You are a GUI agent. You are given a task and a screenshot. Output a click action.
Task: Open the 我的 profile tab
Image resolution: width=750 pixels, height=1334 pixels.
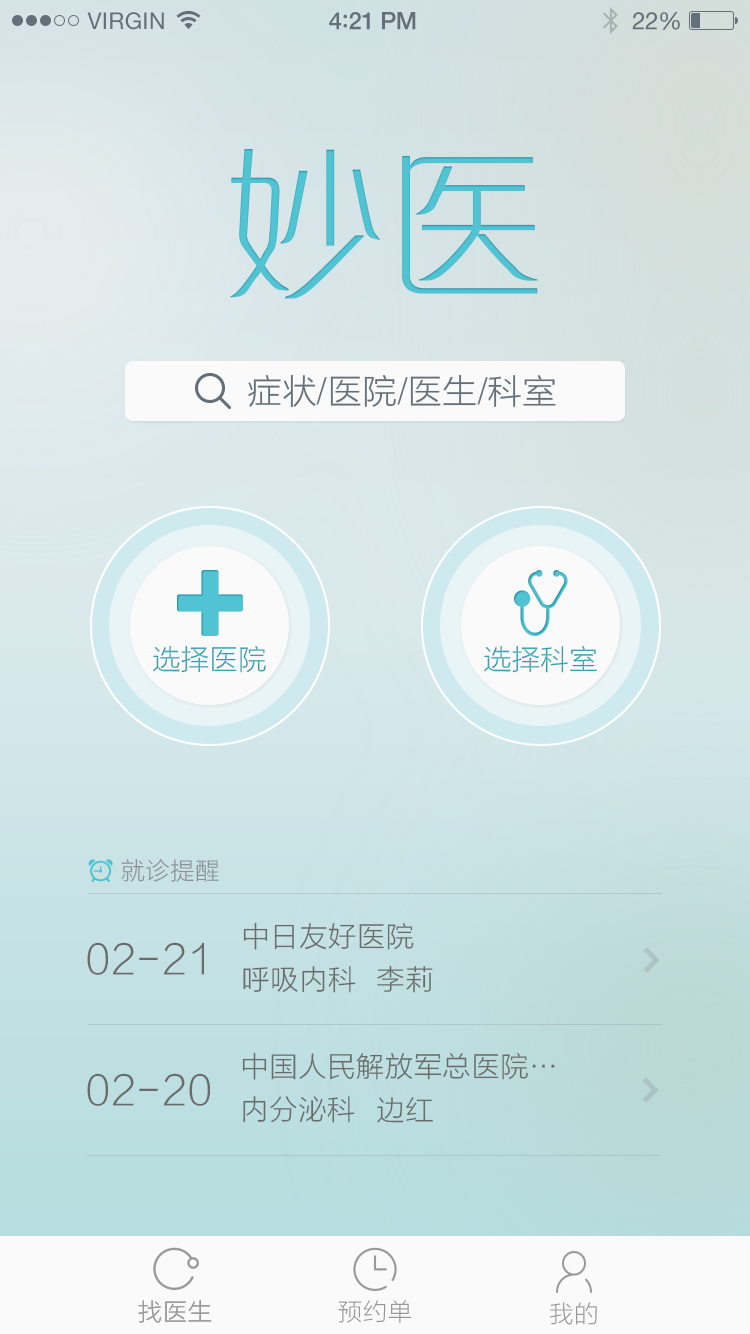573,1286
